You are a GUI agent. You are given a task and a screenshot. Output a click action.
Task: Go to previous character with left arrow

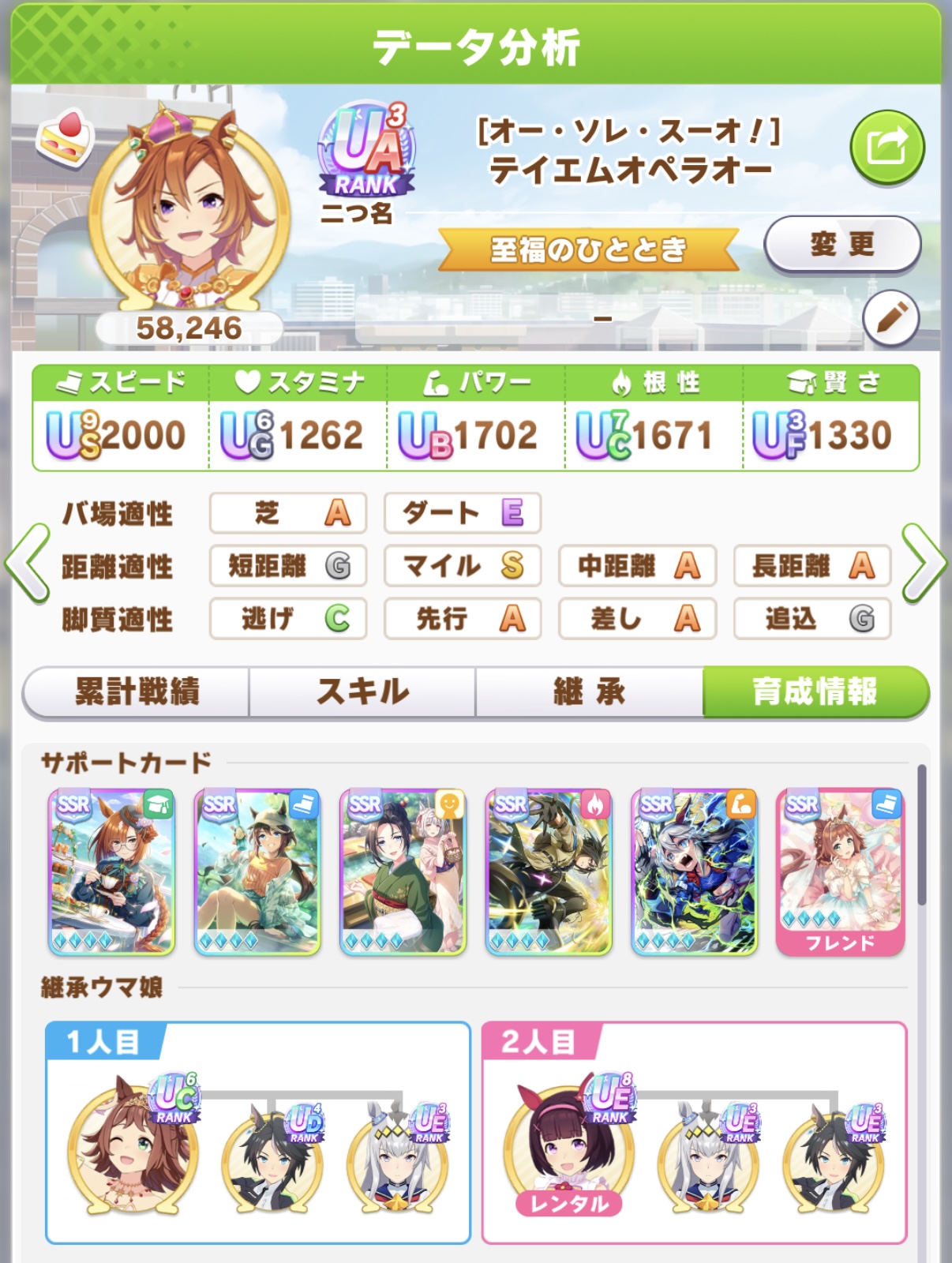[27, 564]
